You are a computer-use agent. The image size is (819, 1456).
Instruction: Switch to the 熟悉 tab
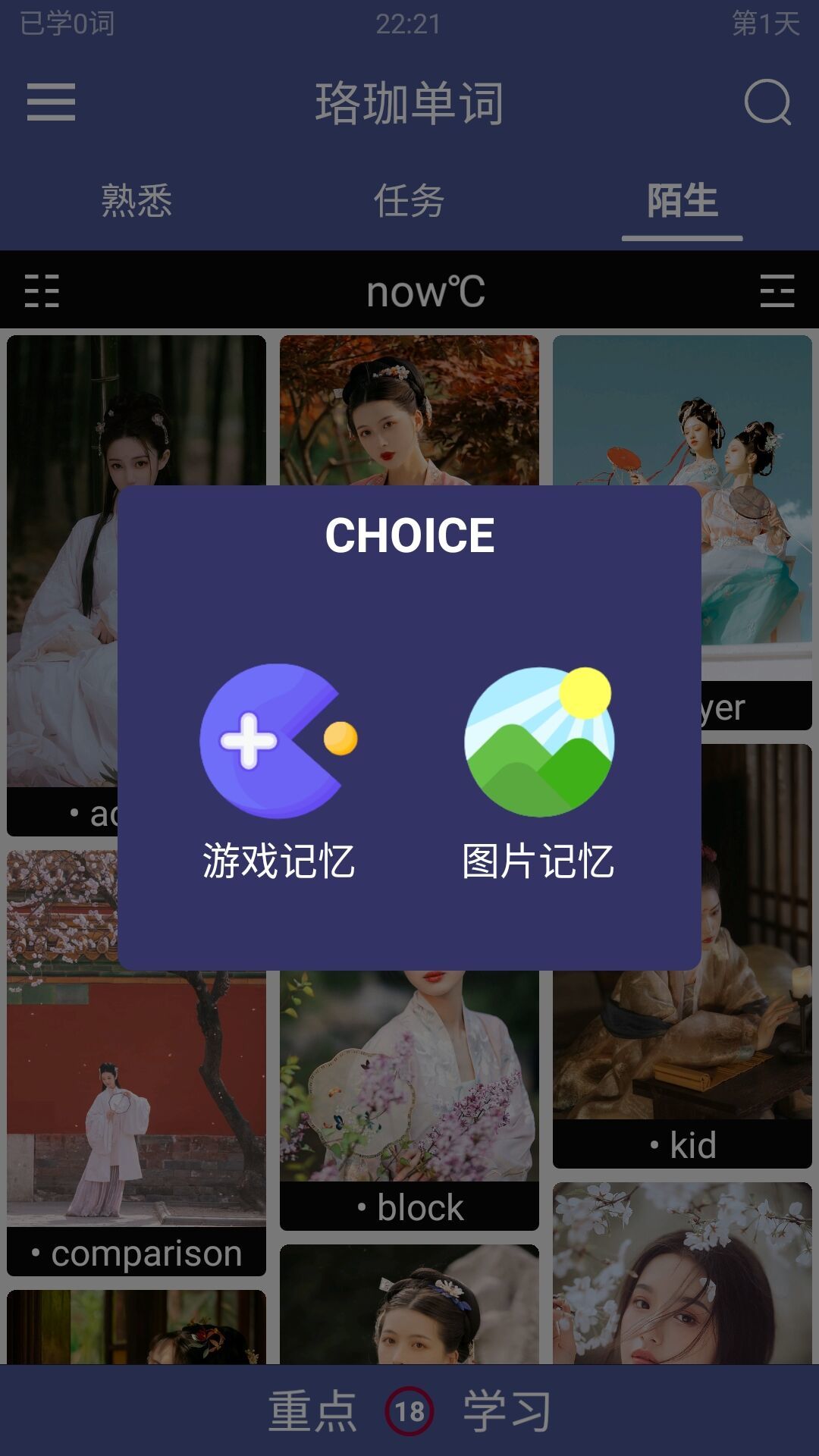click(x=135, y=199)
